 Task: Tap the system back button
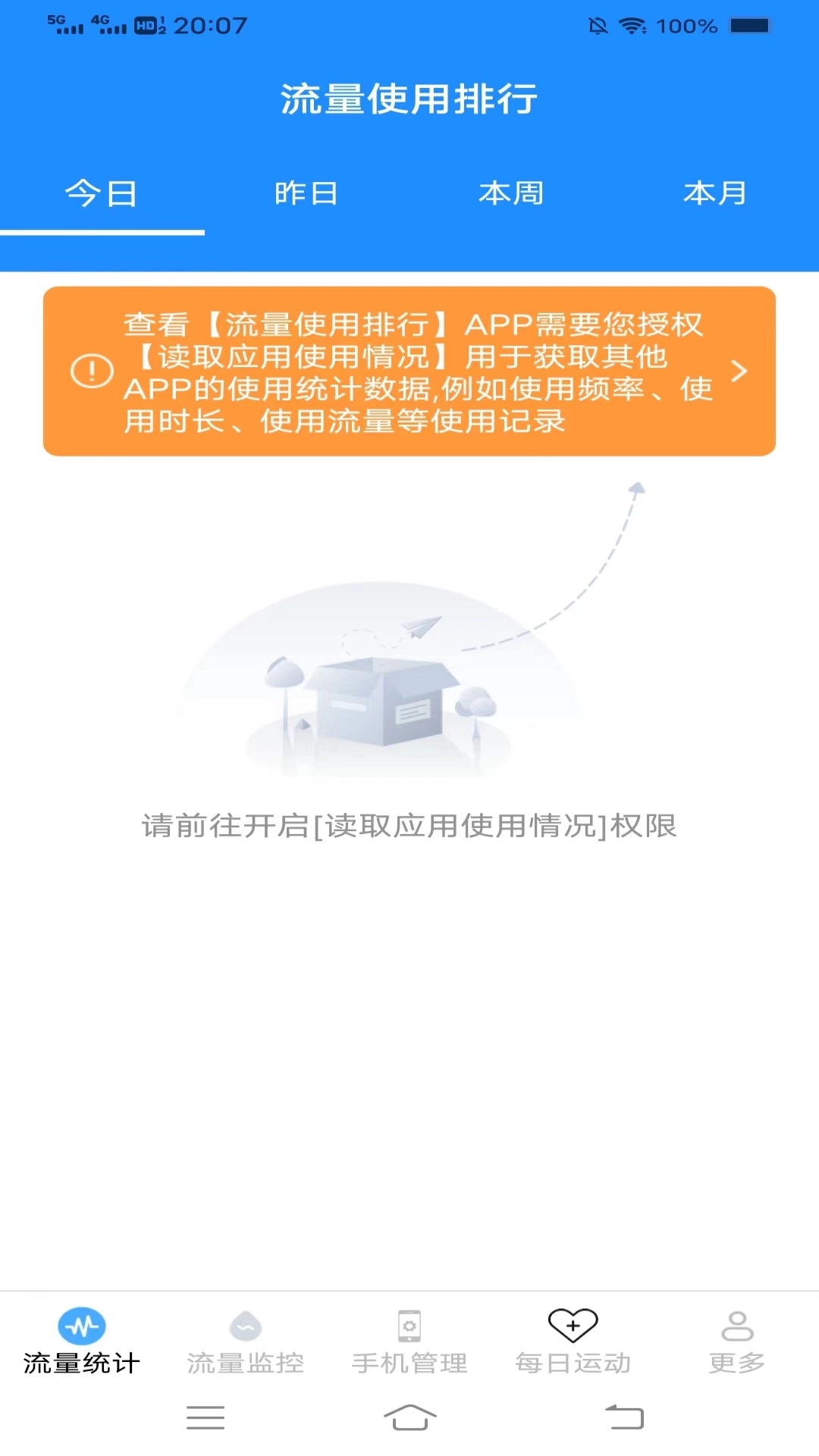(x=624, y=1417)
